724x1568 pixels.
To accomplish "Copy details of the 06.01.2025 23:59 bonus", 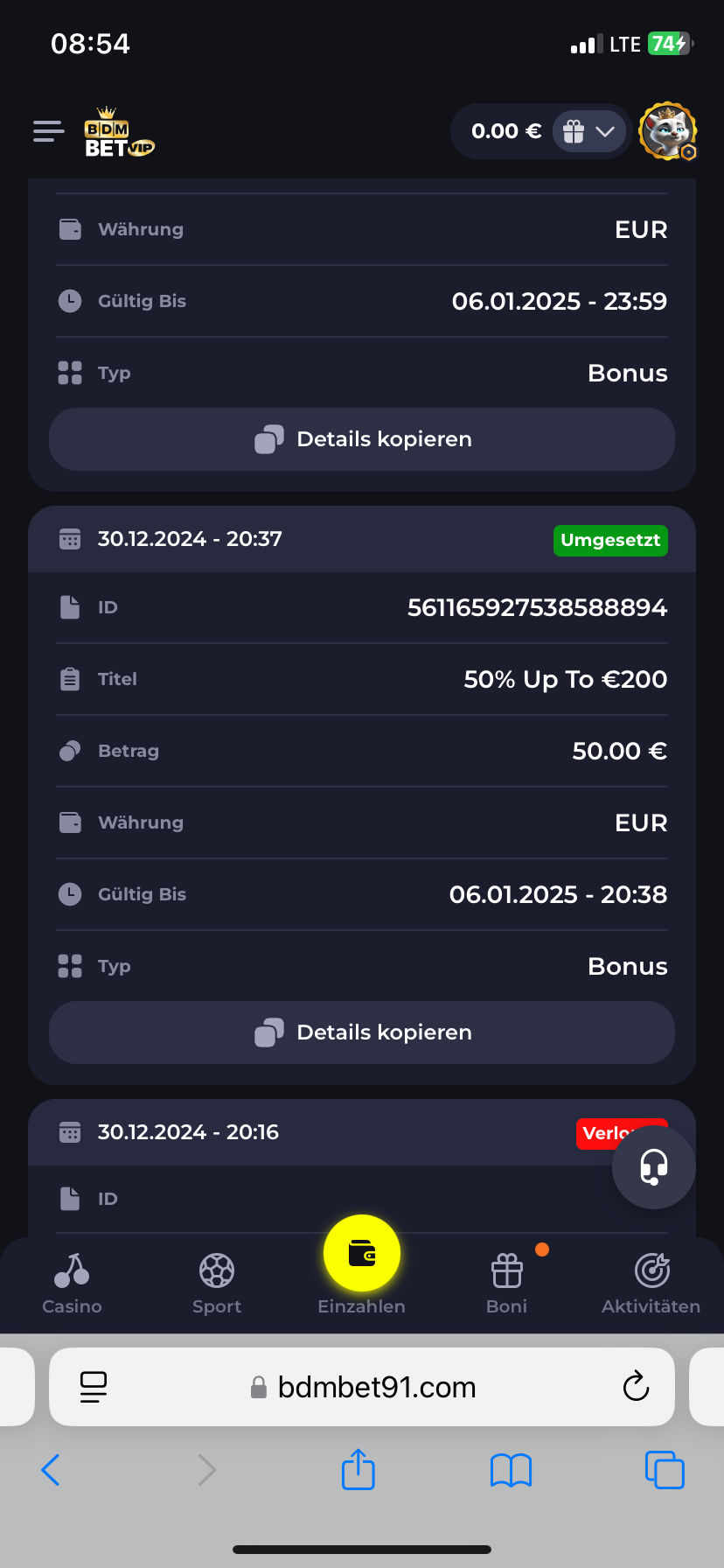I will click(x=362, y=439).
